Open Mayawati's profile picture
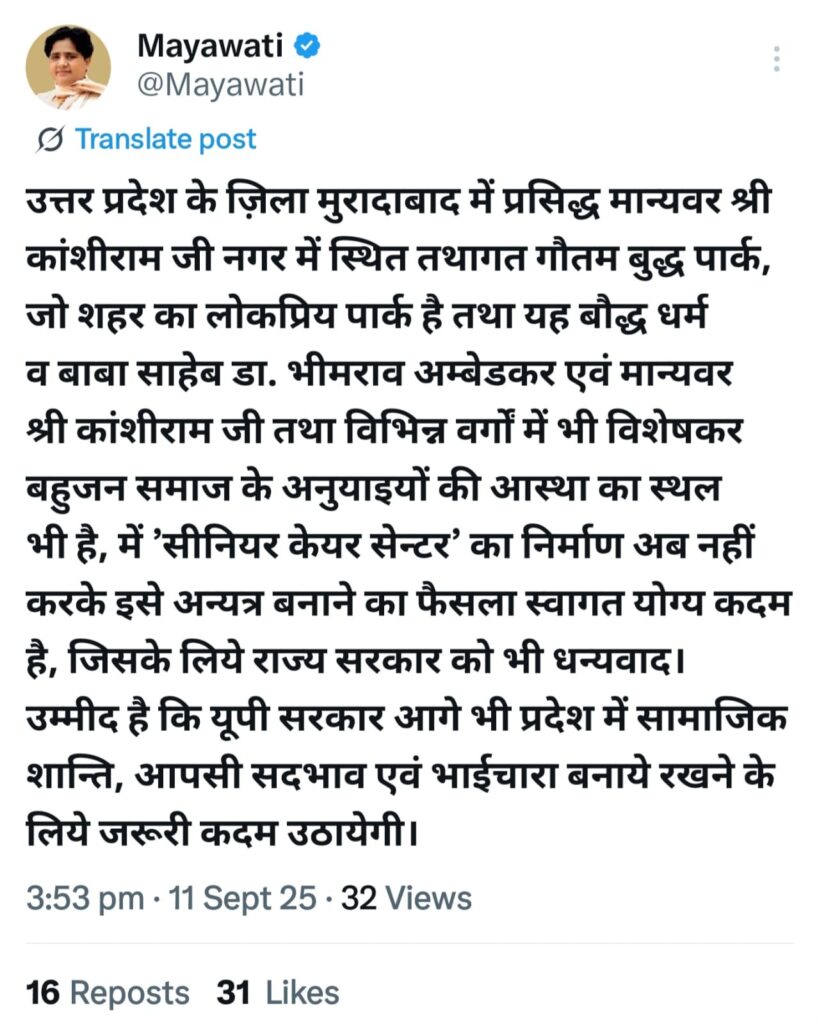 (68, 67)
